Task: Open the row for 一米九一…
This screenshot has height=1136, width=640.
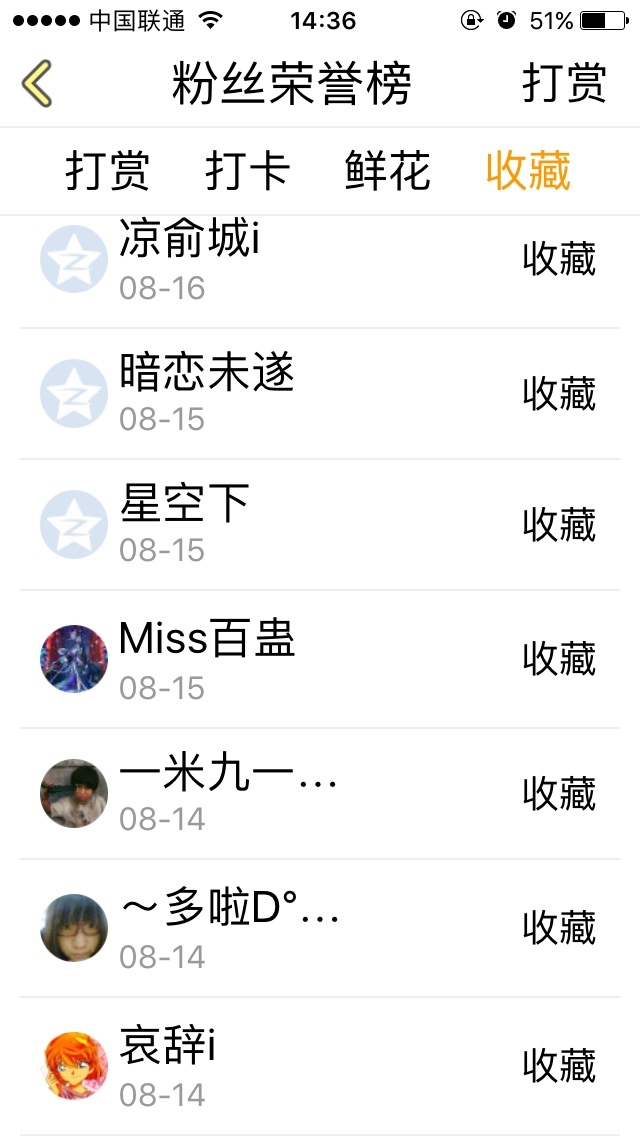Action: (320, 794)
